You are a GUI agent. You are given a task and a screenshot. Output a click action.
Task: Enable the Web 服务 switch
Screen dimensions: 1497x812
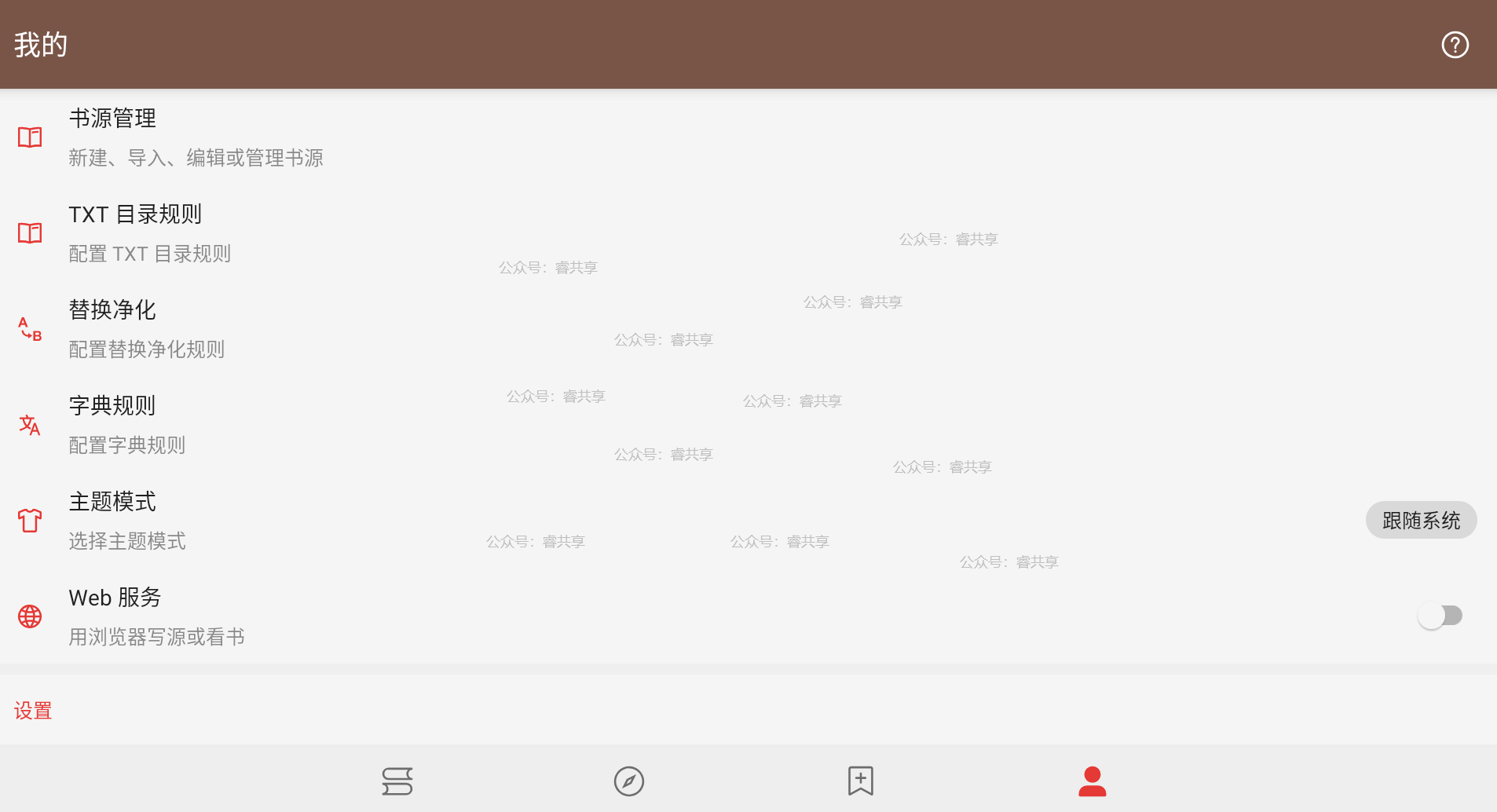[1440, 616]
